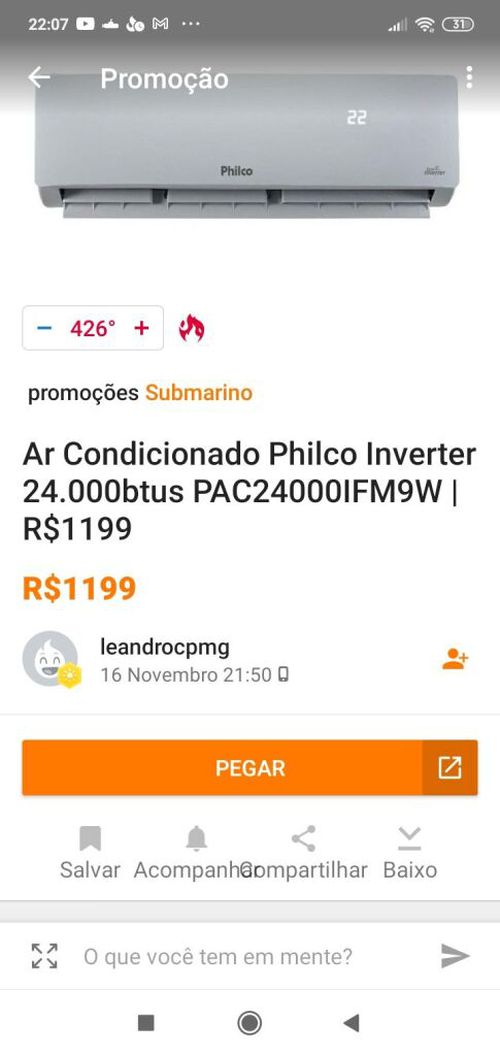The image size is (500, 1056).
Task: Send the comment
Action: 455,956
